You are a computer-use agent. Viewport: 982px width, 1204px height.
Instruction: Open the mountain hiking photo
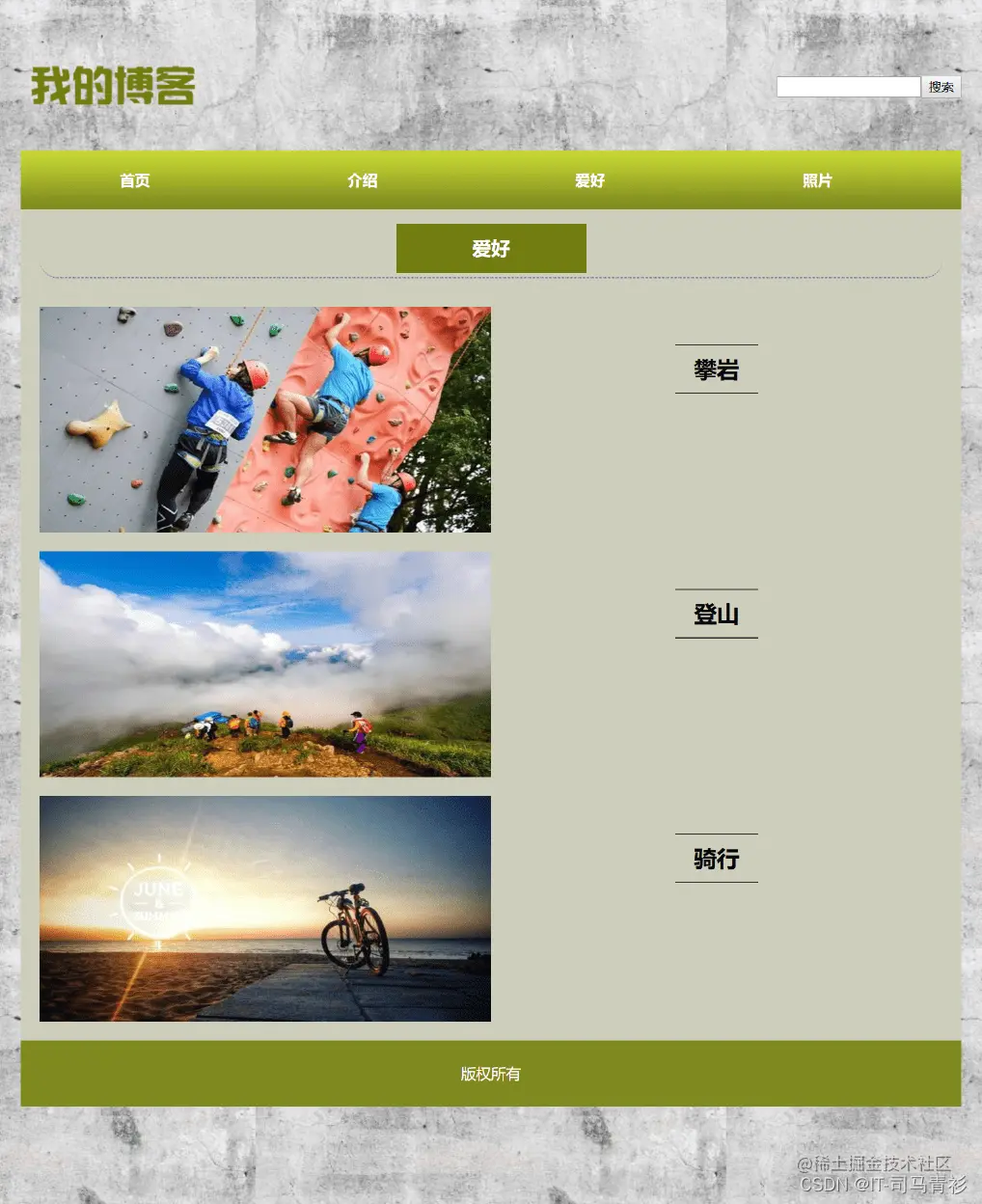pos(265,664)
